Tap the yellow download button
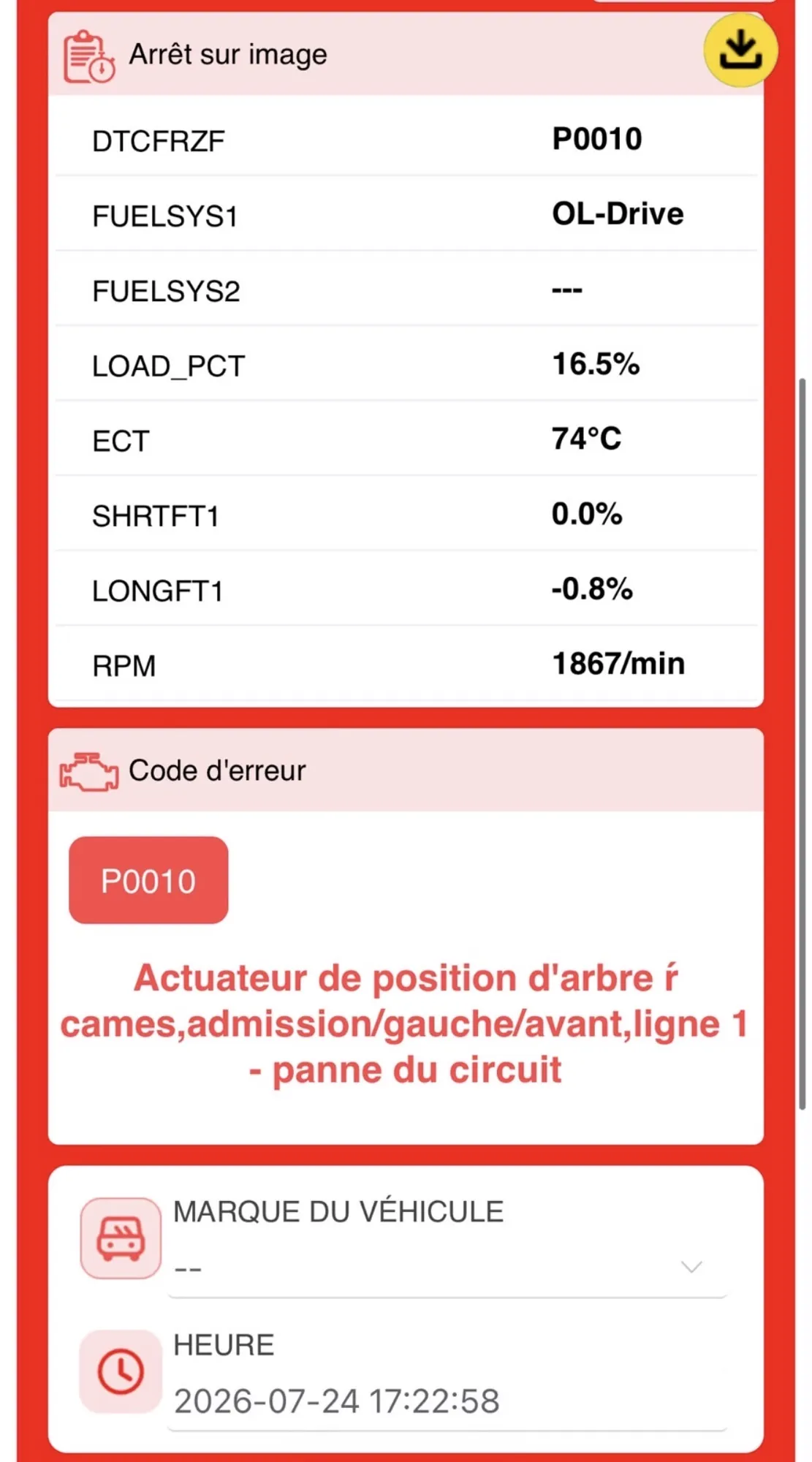812x1462 pixels. click(x=740, y=50)
